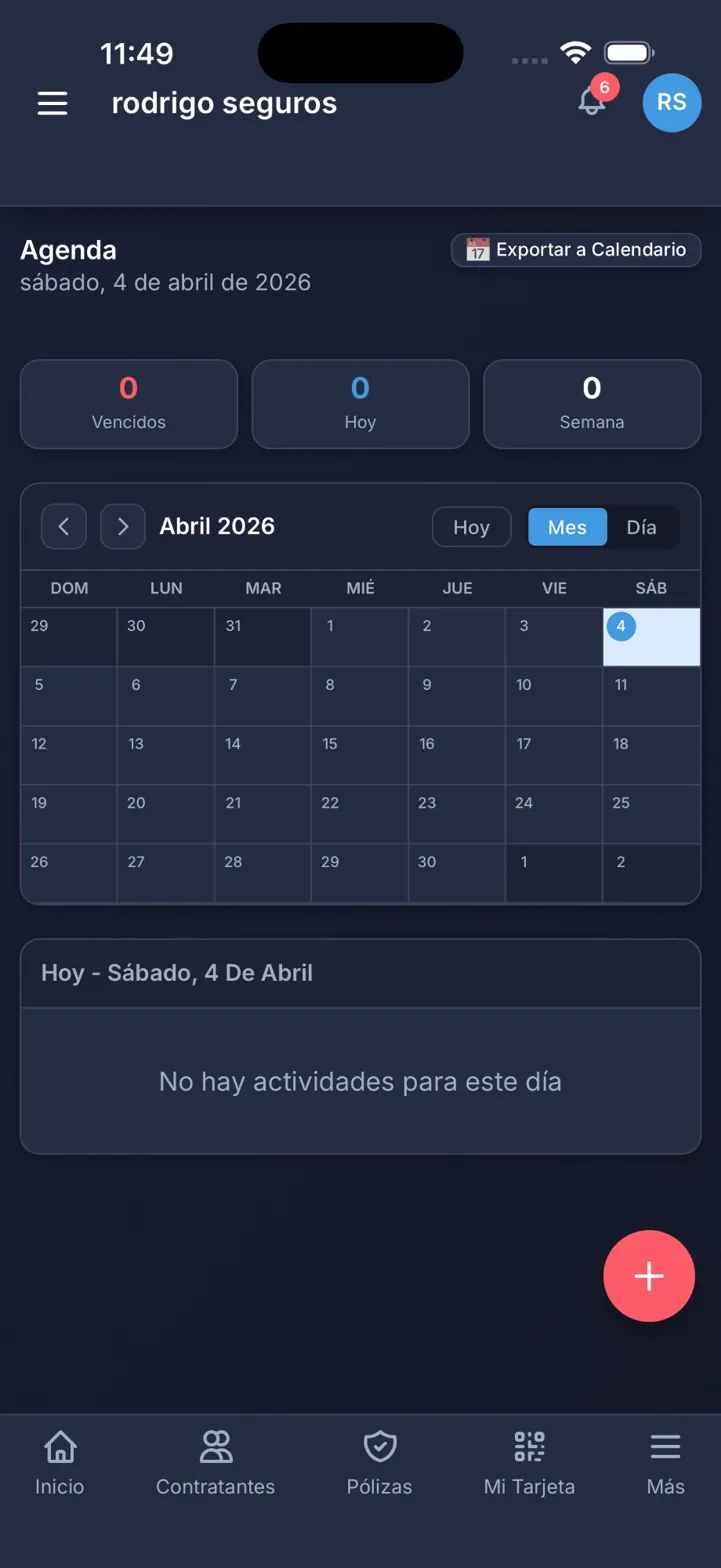Open profile with RS avatar
721x1568 pixels.
point(671,102)
